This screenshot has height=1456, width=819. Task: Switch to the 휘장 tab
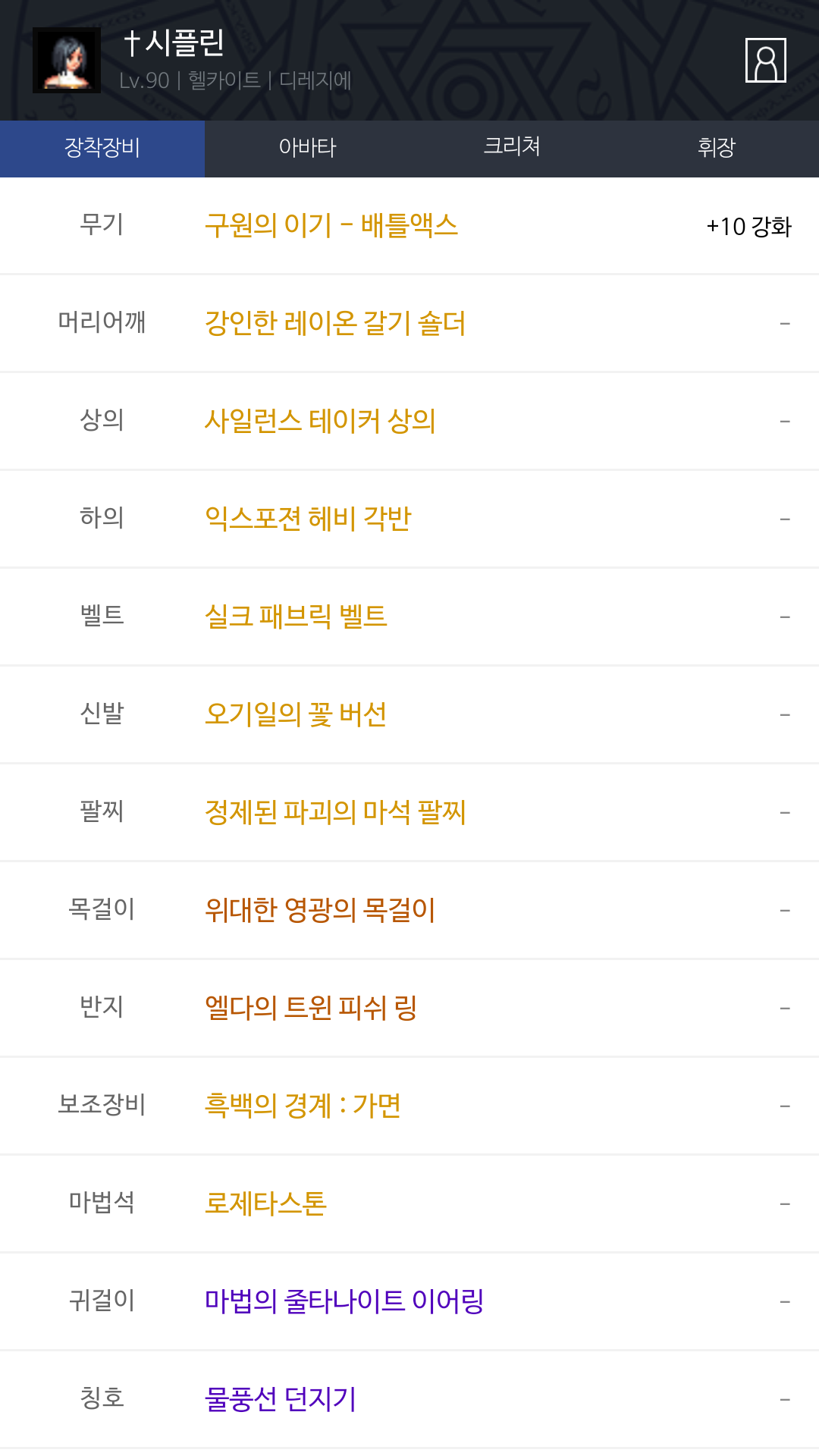click(717, 148)
